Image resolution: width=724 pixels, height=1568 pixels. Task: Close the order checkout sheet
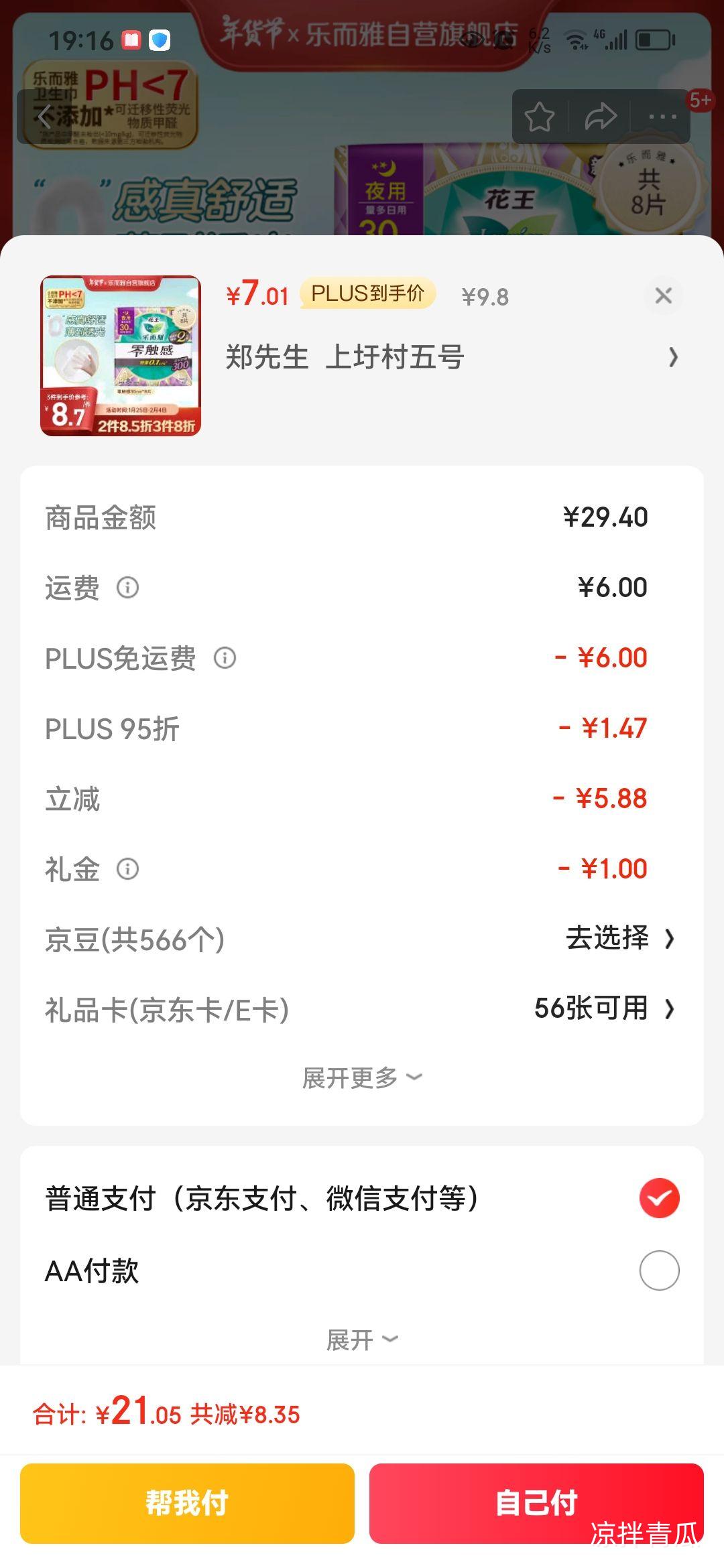pos(663,296)
